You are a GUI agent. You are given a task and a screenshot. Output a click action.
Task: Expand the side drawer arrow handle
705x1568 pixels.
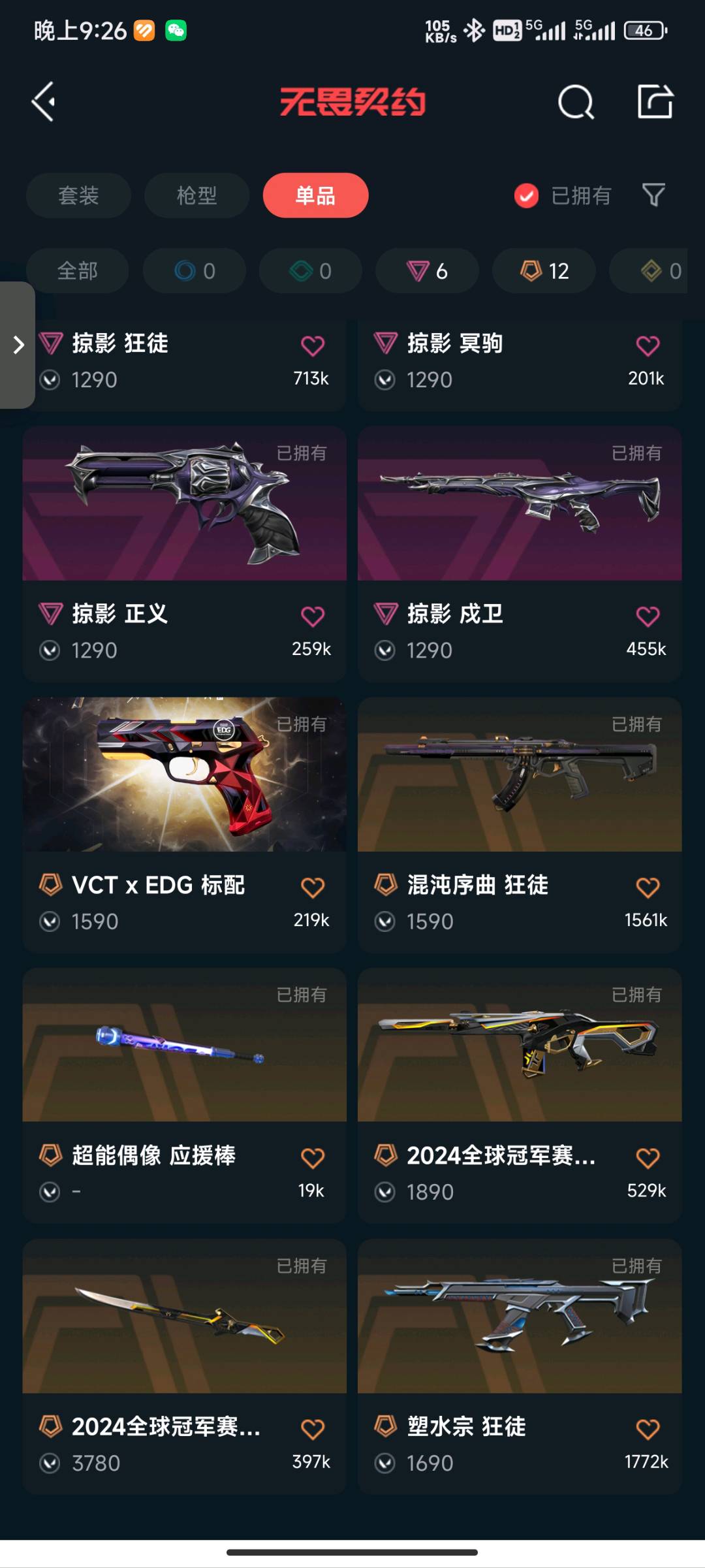point(18,345)
